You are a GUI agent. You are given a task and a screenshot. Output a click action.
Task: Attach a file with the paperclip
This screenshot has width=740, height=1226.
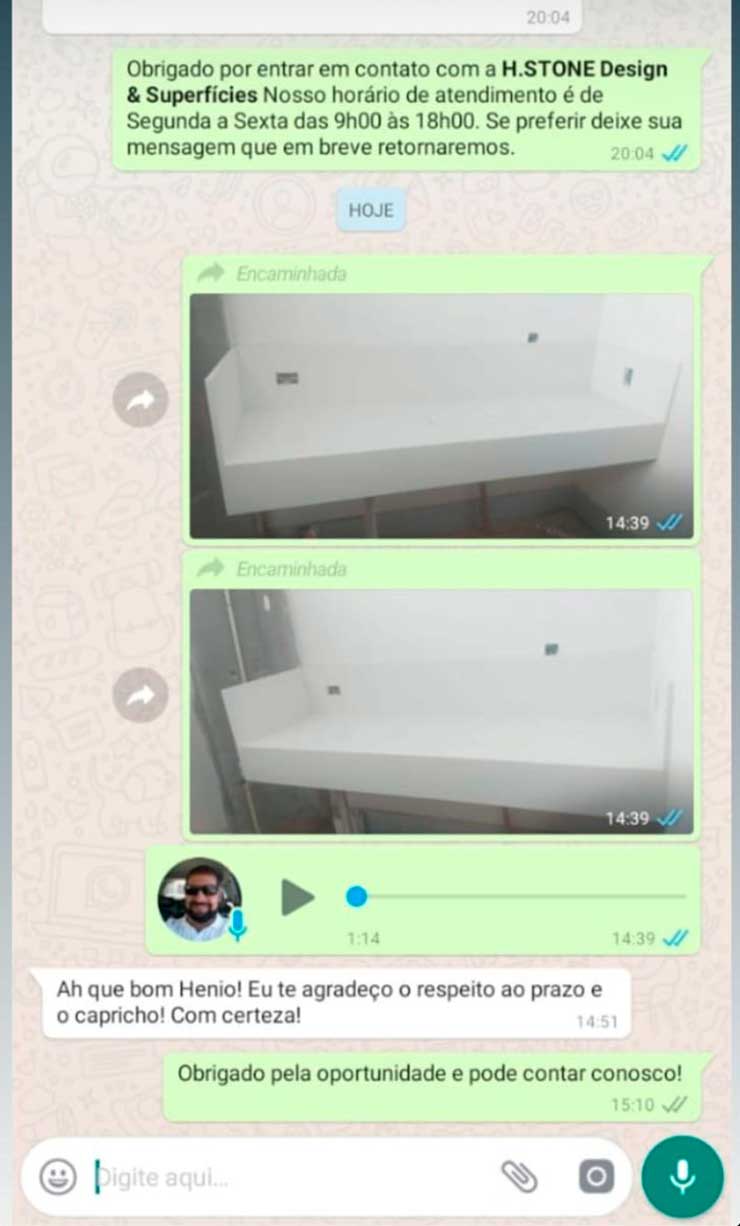[519, 1177]
